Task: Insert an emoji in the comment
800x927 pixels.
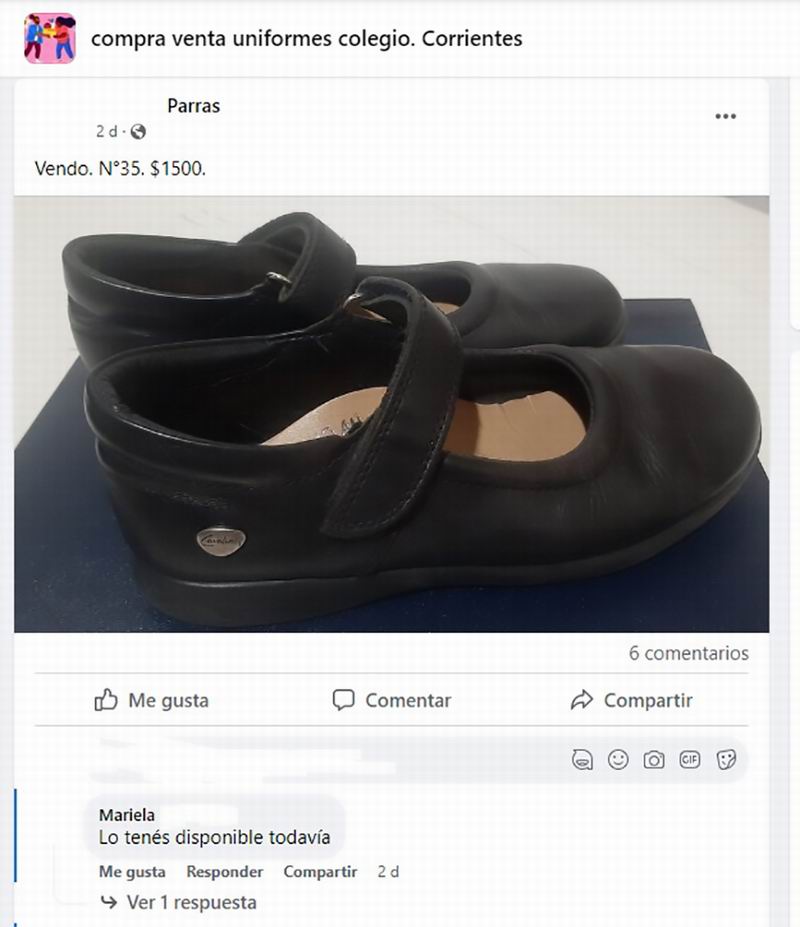Action: tap(618, 760)
